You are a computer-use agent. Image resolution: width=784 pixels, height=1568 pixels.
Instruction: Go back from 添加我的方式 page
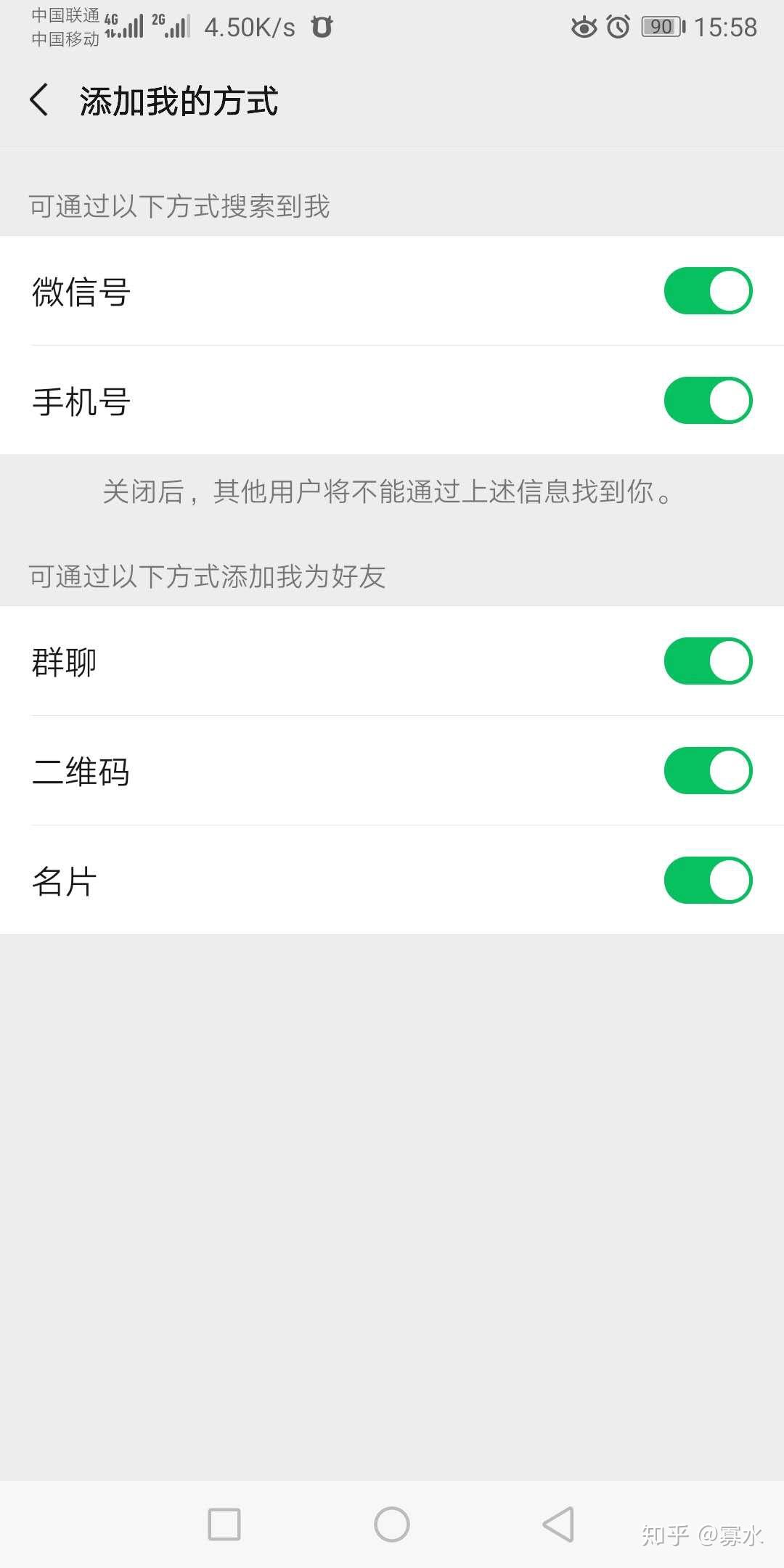[39, 100]
